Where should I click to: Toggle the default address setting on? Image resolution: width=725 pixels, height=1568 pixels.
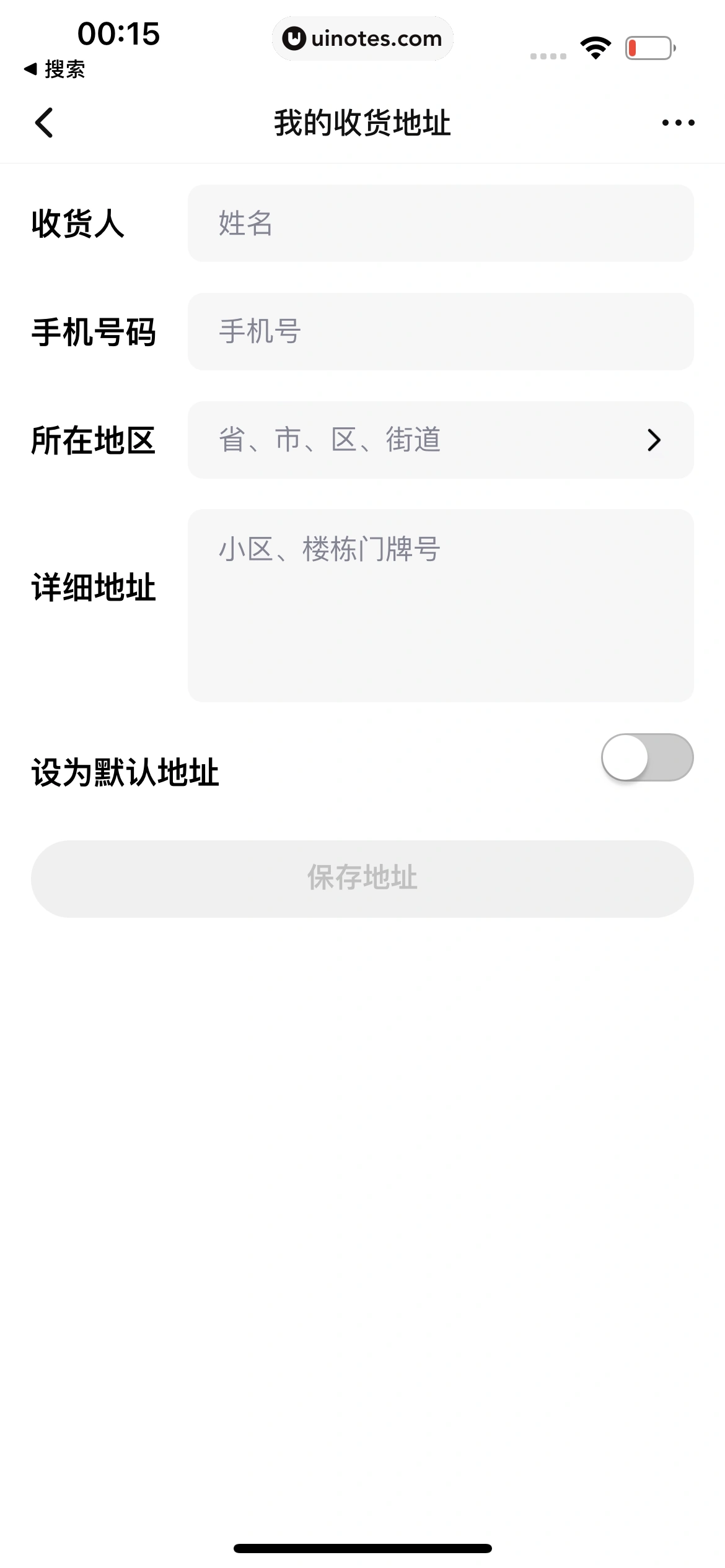click(648, 757)
